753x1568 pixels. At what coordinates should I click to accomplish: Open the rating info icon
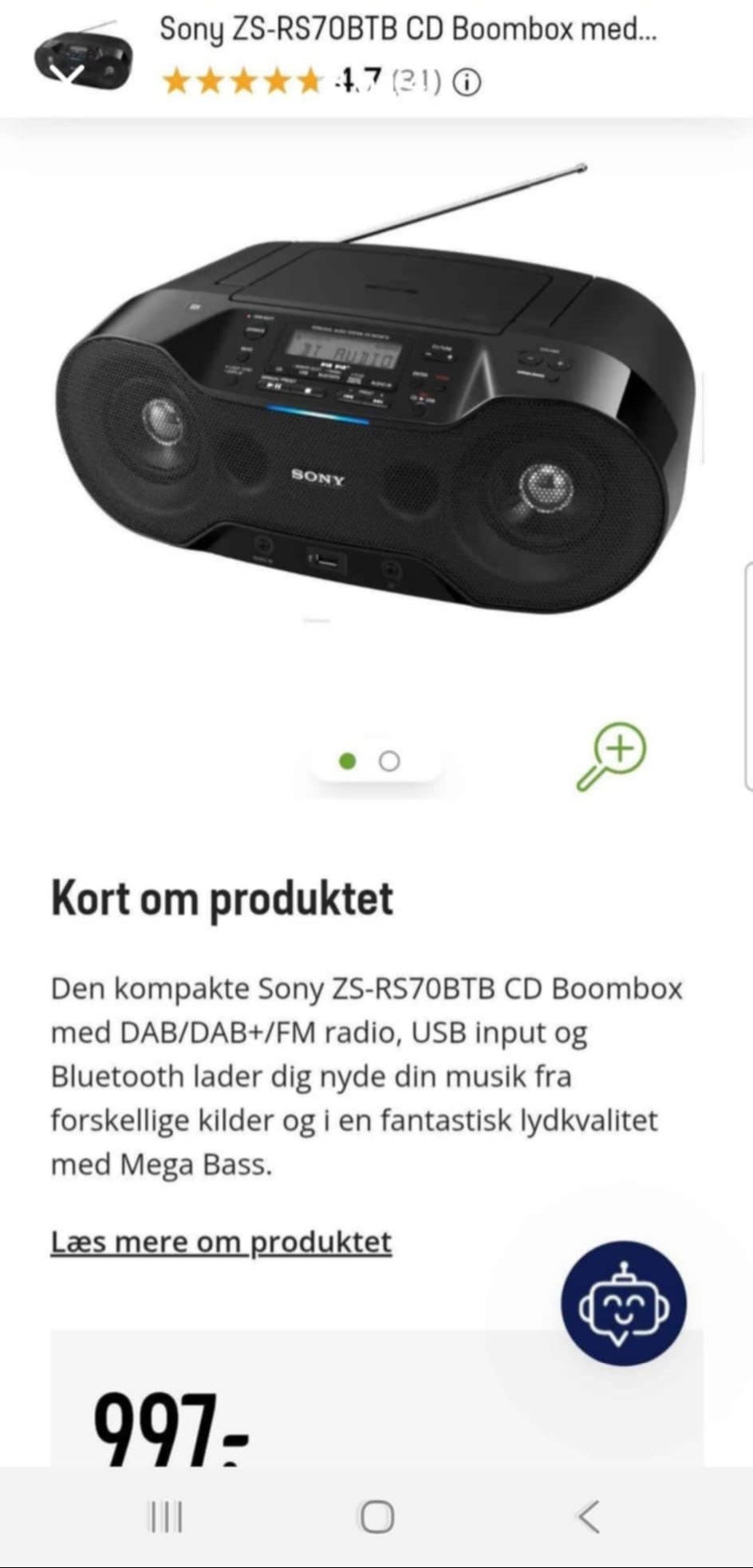point(467,82)
